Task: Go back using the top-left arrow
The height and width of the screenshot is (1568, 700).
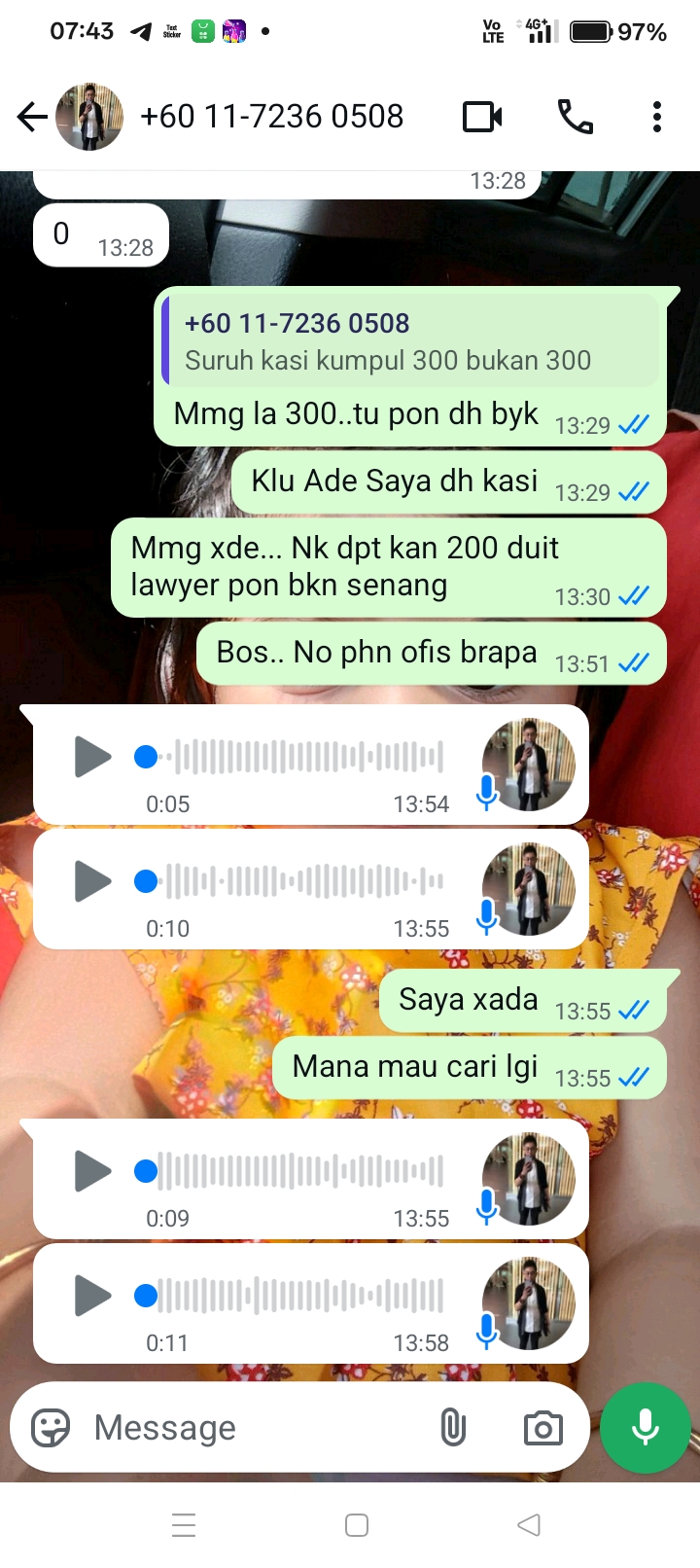Action: point(32,118)
